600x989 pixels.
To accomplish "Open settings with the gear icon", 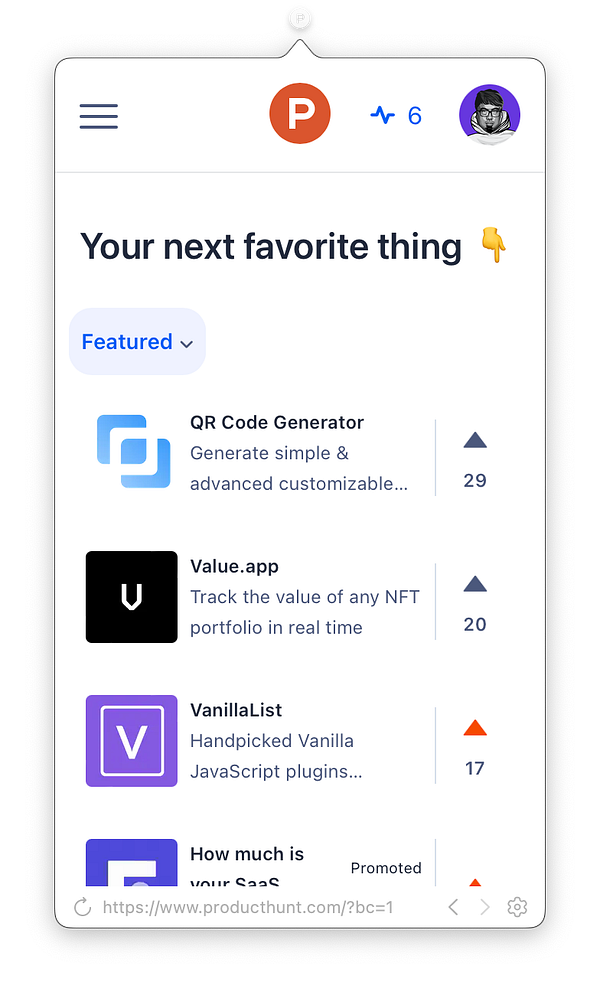I will click(x=517, y=907).
